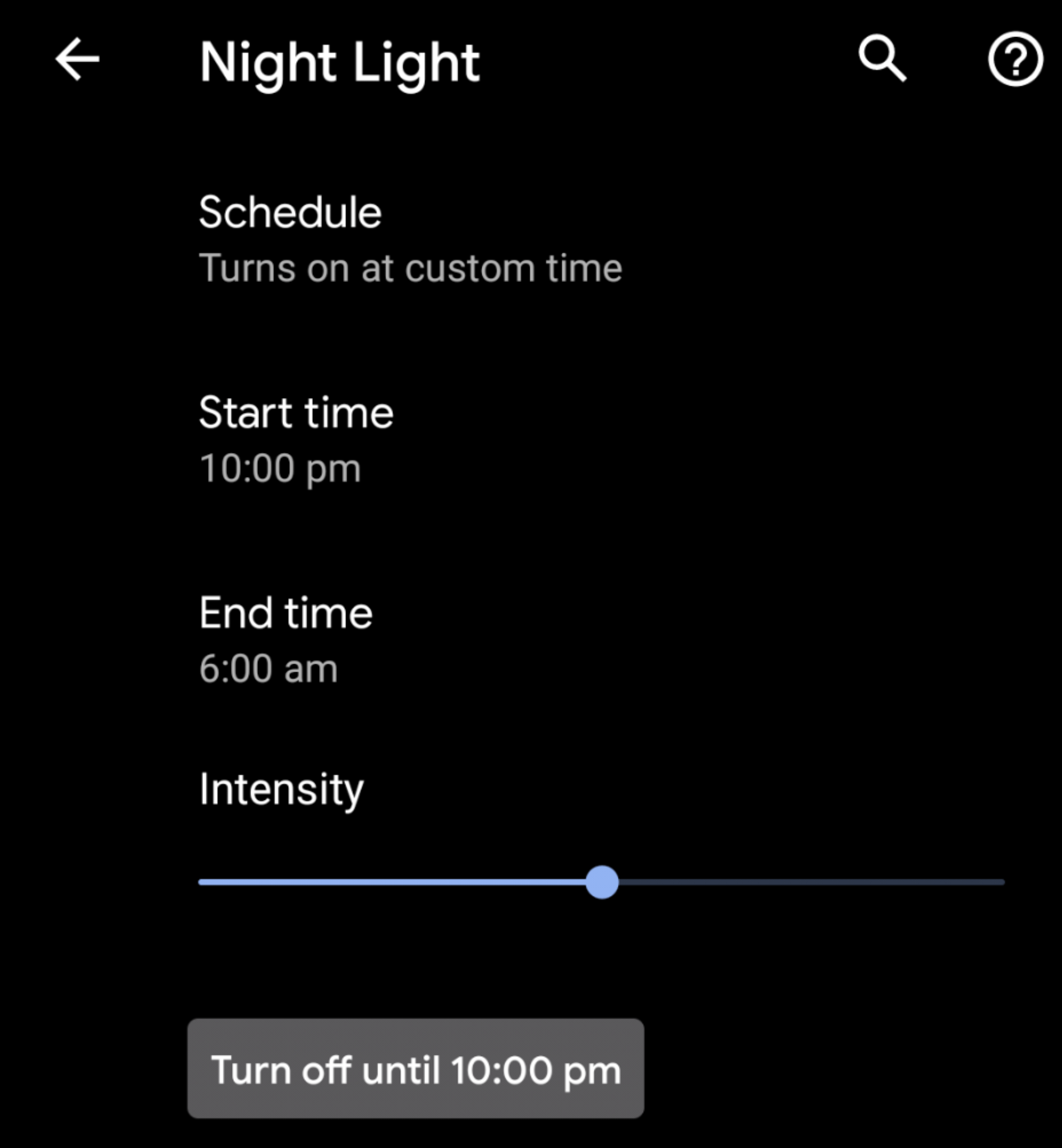This screenshot has width=1062, height=1148.
Task: Click the Night Light title text
Action: pos(339,62)
